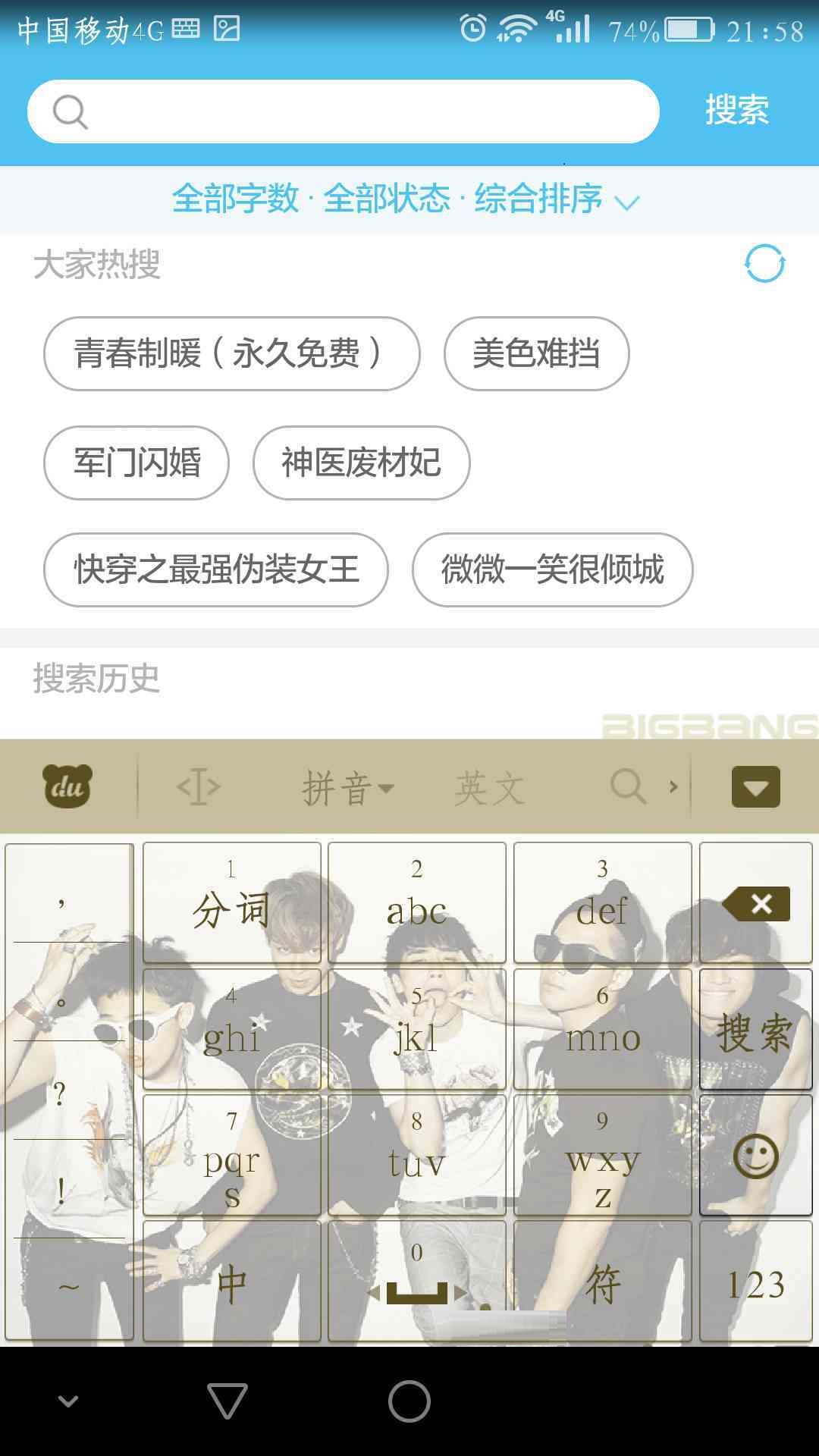The image size is (819, 1456).
Task: Tap the magnifier icon on the keyboard toolbar
Action: [x=626, y=786]
